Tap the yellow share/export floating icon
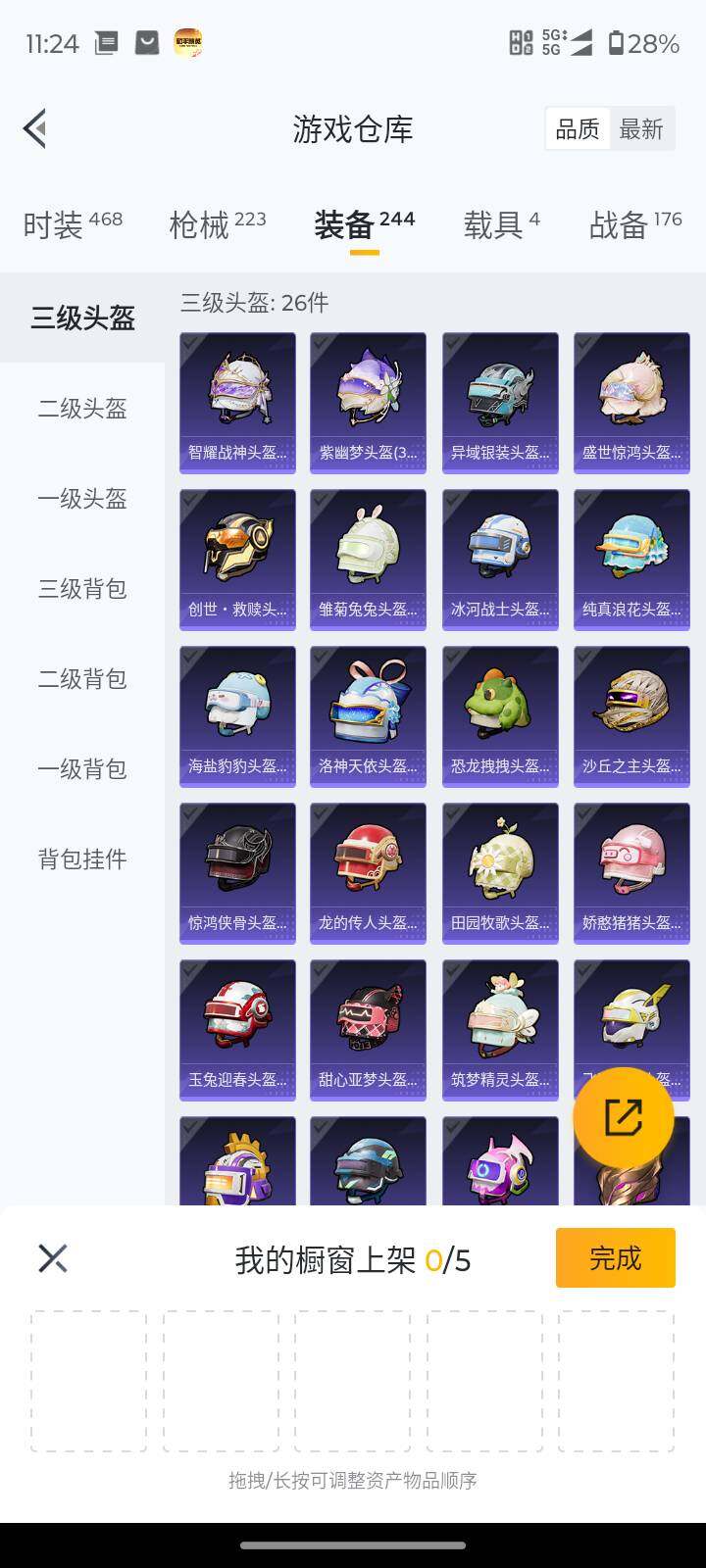 click(625, 1117)
